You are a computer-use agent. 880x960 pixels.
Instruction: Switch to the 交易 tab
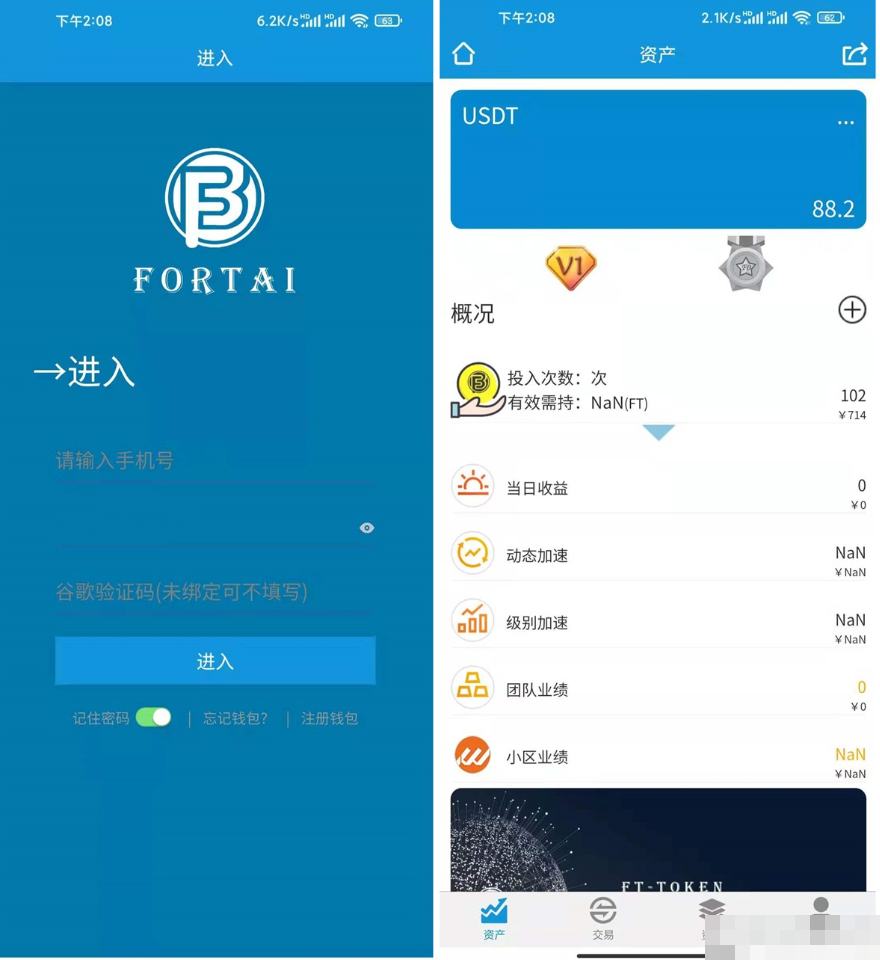602,919
